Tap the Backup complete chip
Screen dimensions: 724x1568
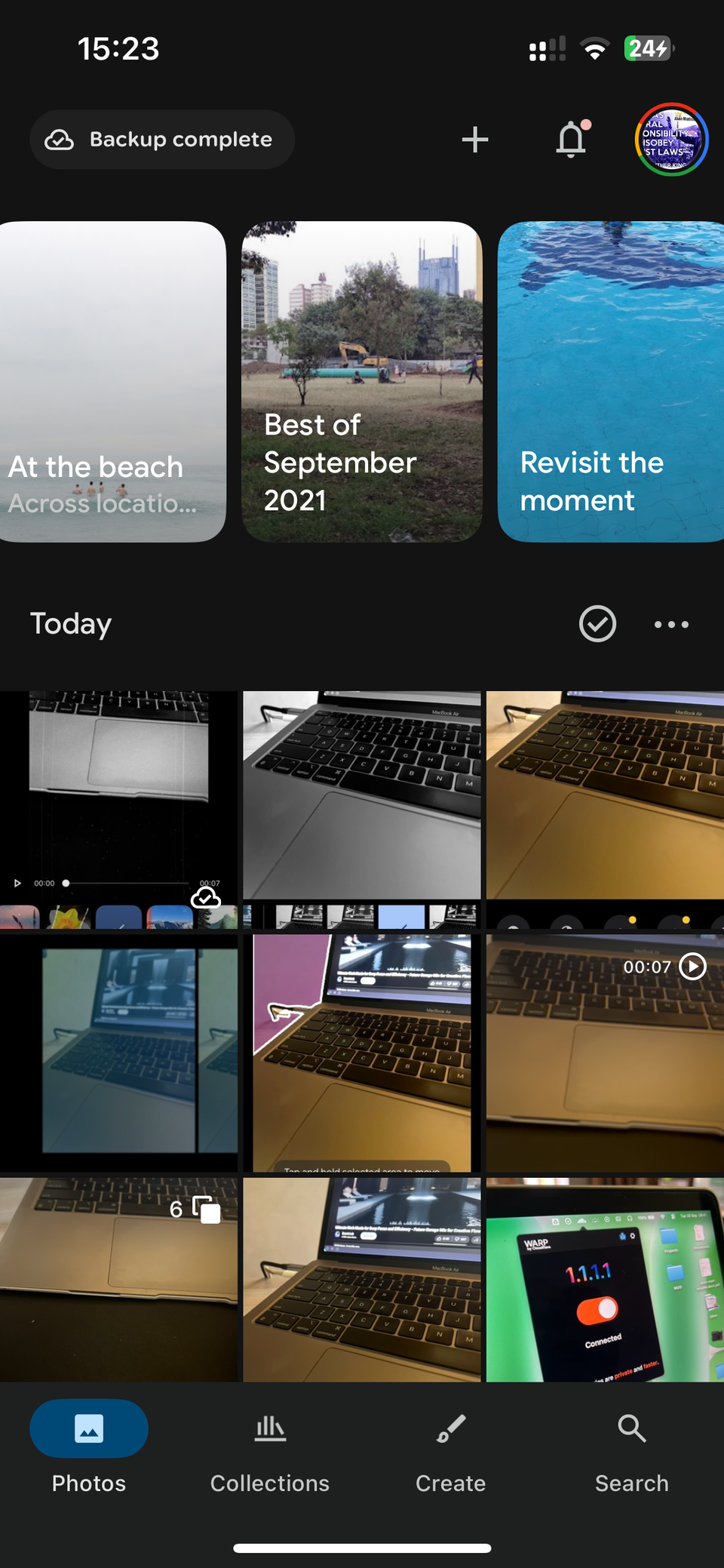pos(161,140)
